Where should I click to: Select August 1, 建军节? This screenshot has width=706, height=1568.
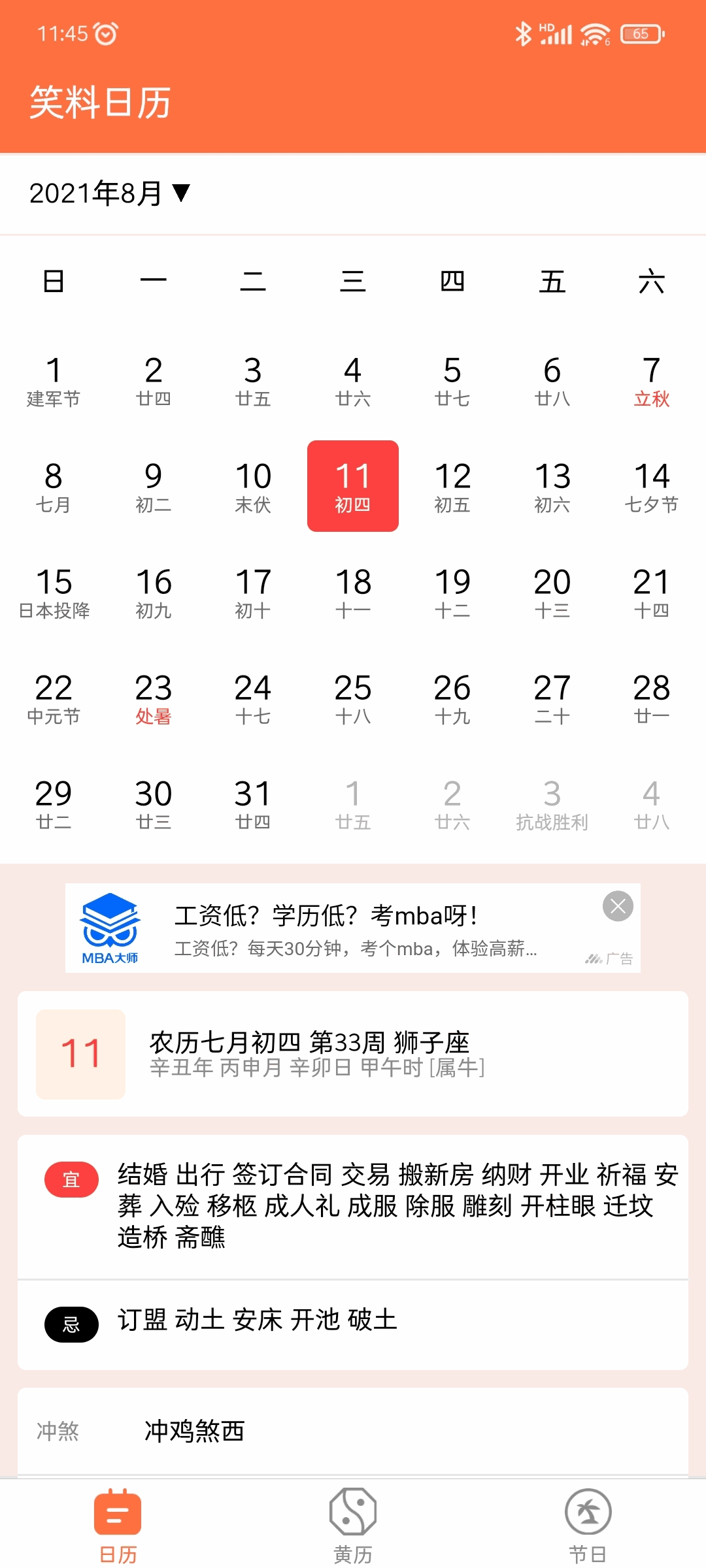(54, 381)
